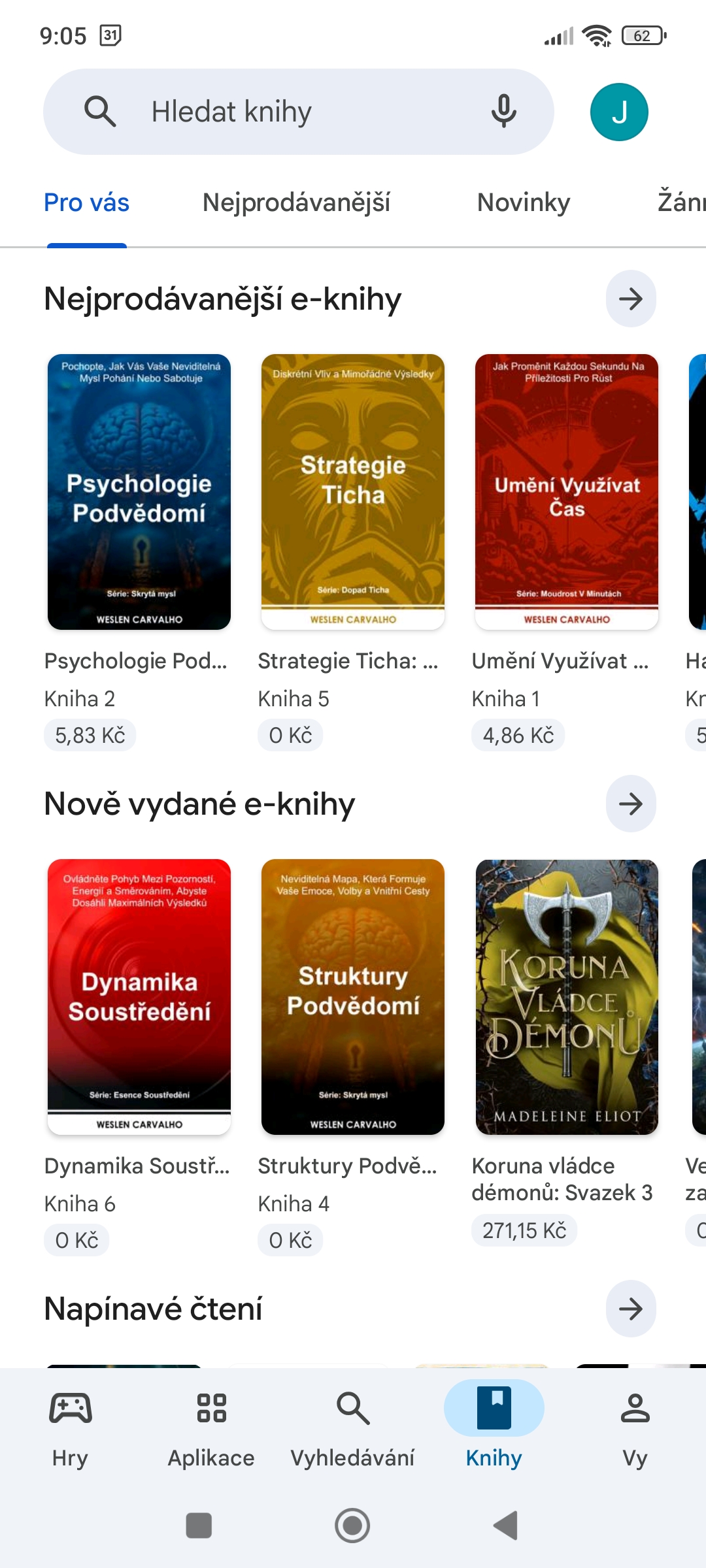Viewport: 706px width, 1568px height.
Task: Go to the Aplikace section
Action: [x=211, y=1428]
